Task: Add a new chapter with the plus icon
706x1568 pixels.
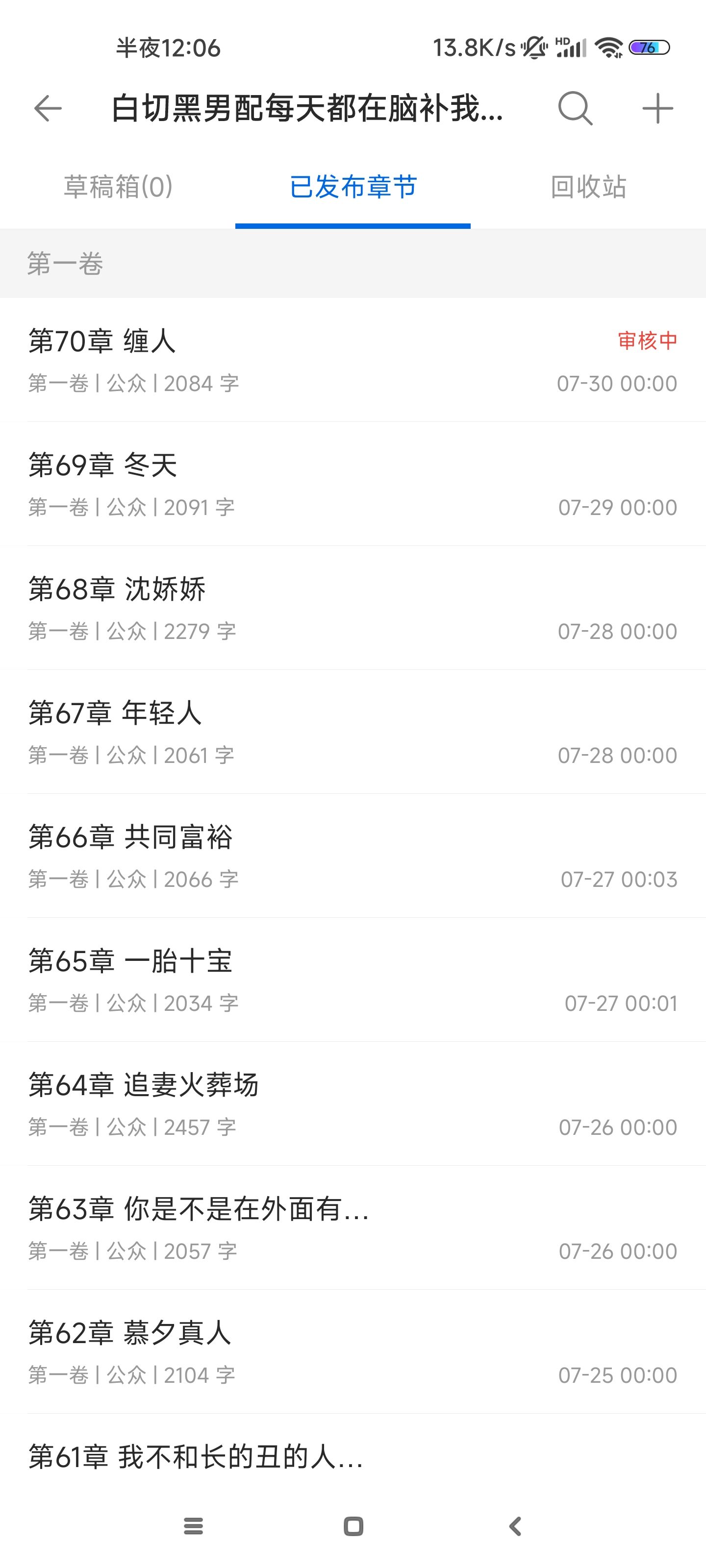Action: [657, 109]
